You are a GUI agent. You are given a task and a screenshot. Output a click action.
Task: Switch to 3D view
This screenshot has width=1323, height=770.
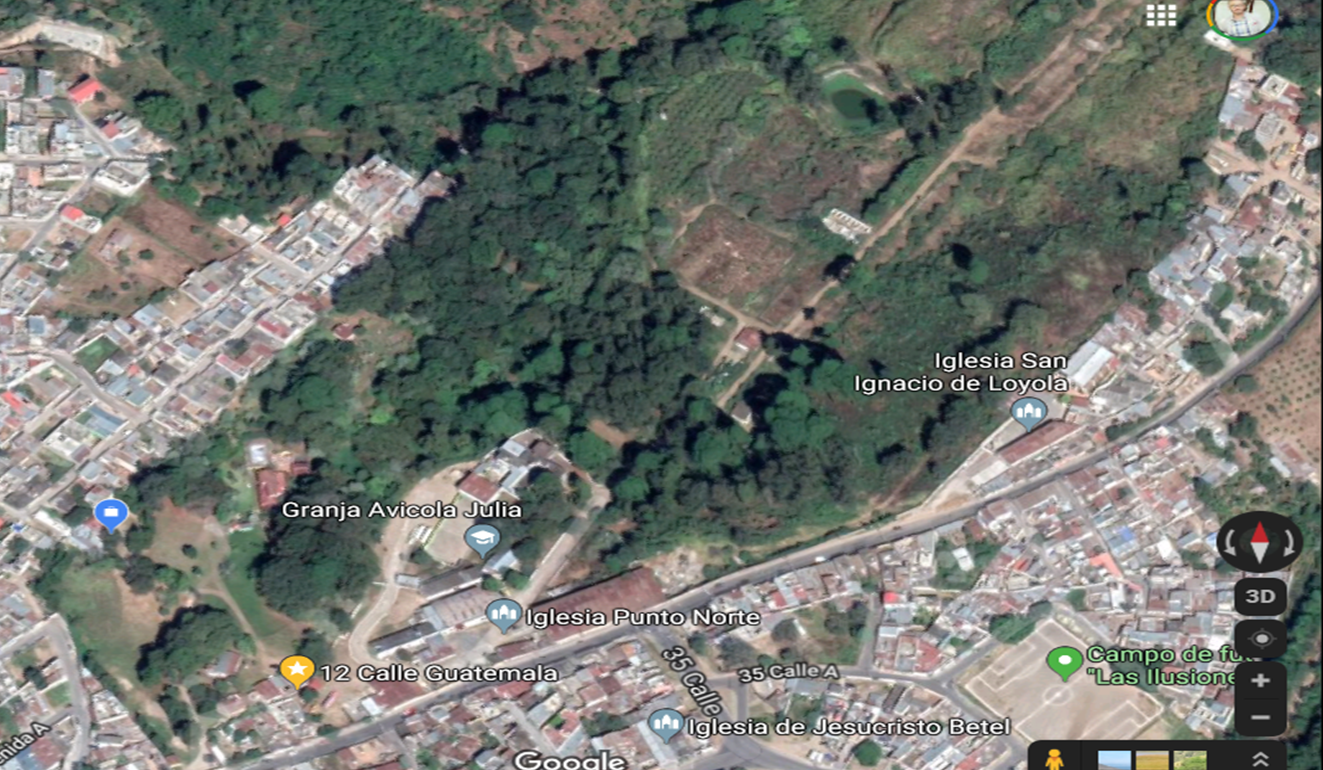pyautogui.click(x=1260, y=597)
